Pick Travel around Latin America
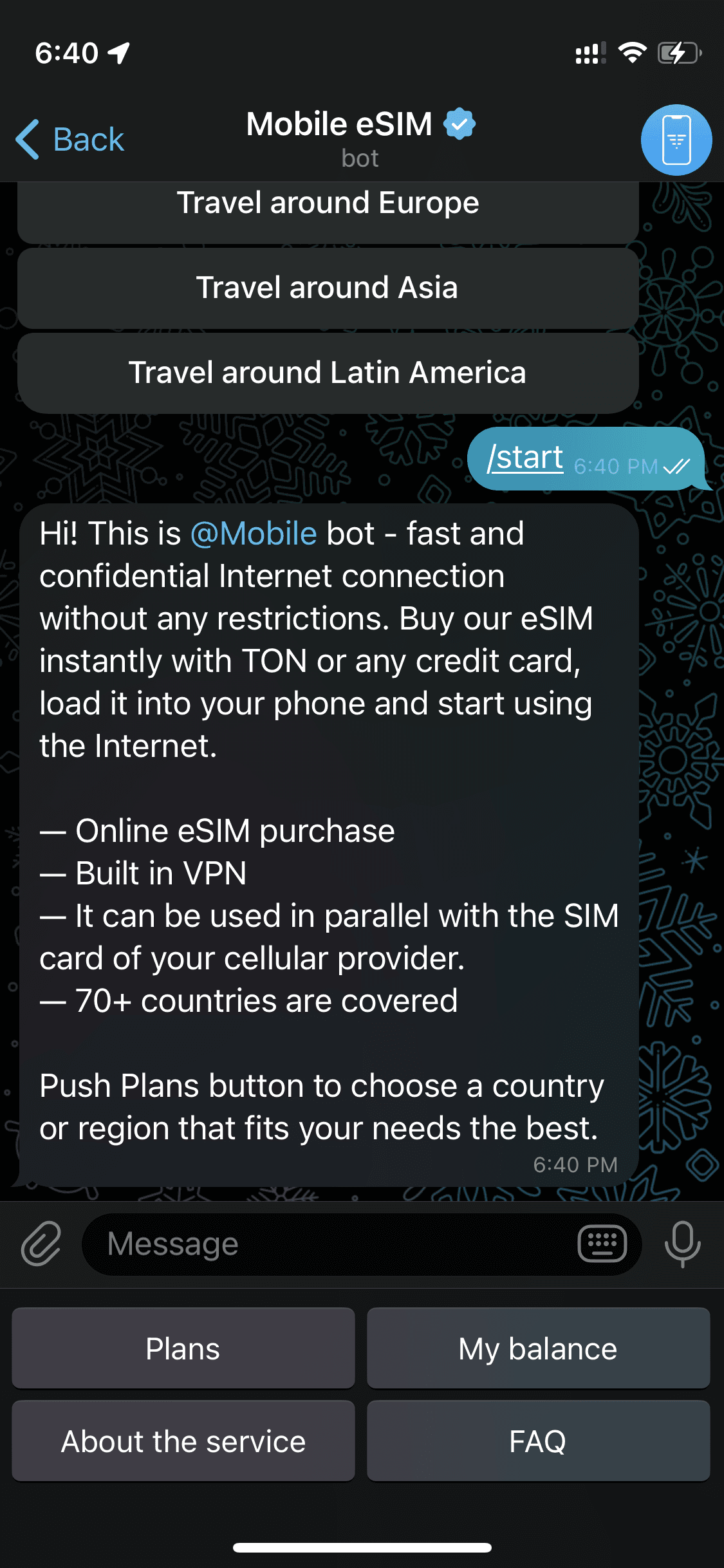The height and width of the screenshot is (1568, 724). 328,373
